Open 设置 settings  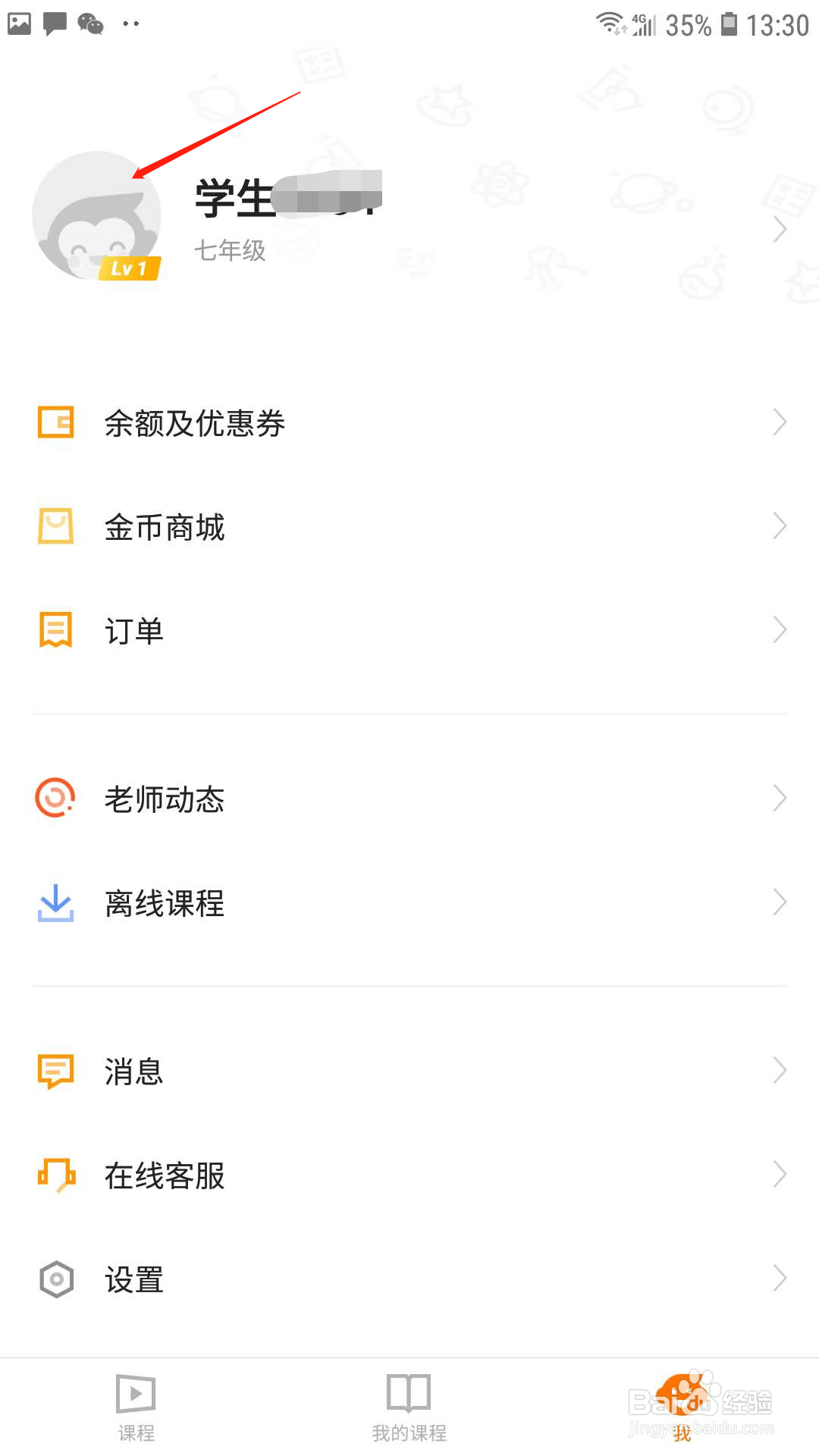pos(409,1279)
